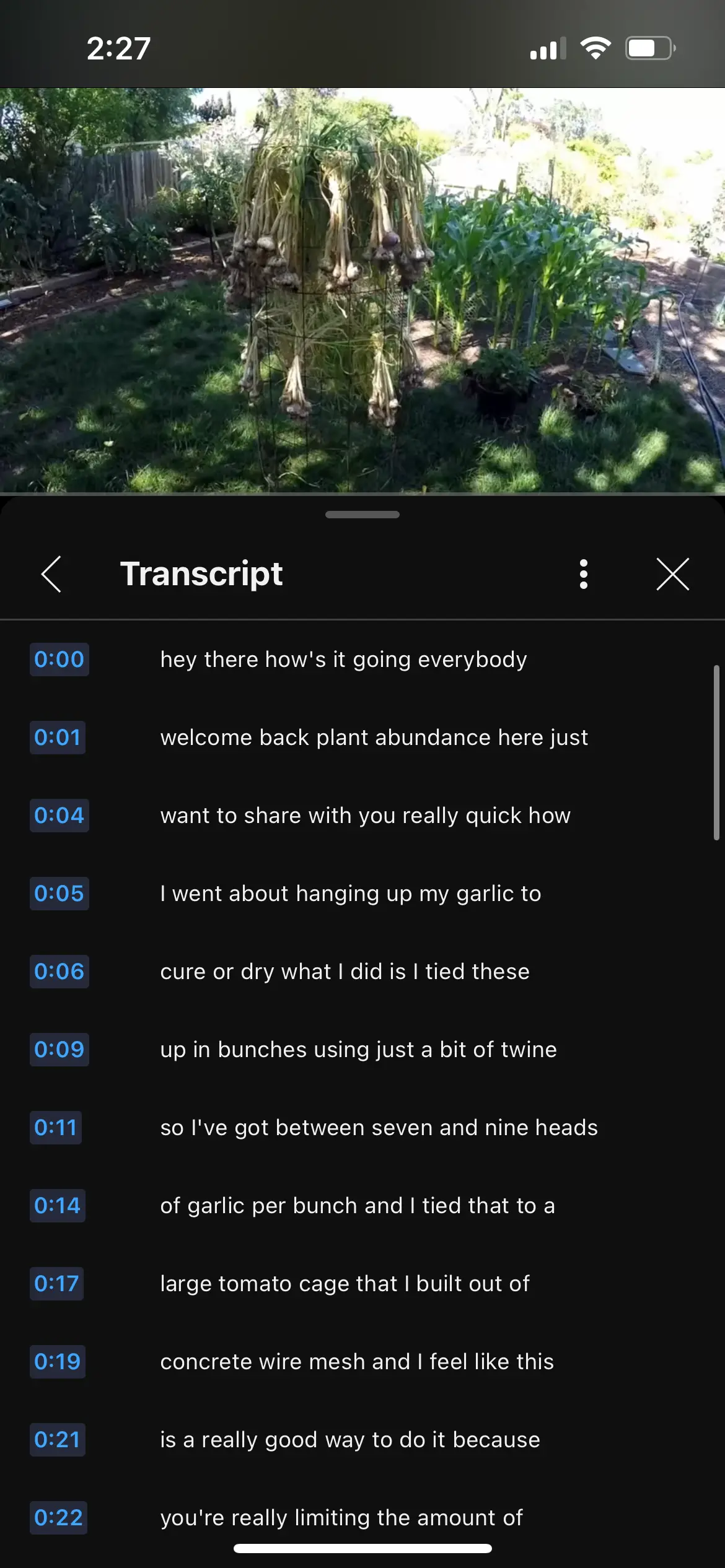This screenshot has height=1568, width=725.
Task: Select the 0:21 really good way line
Action: tap(350, 1440)
